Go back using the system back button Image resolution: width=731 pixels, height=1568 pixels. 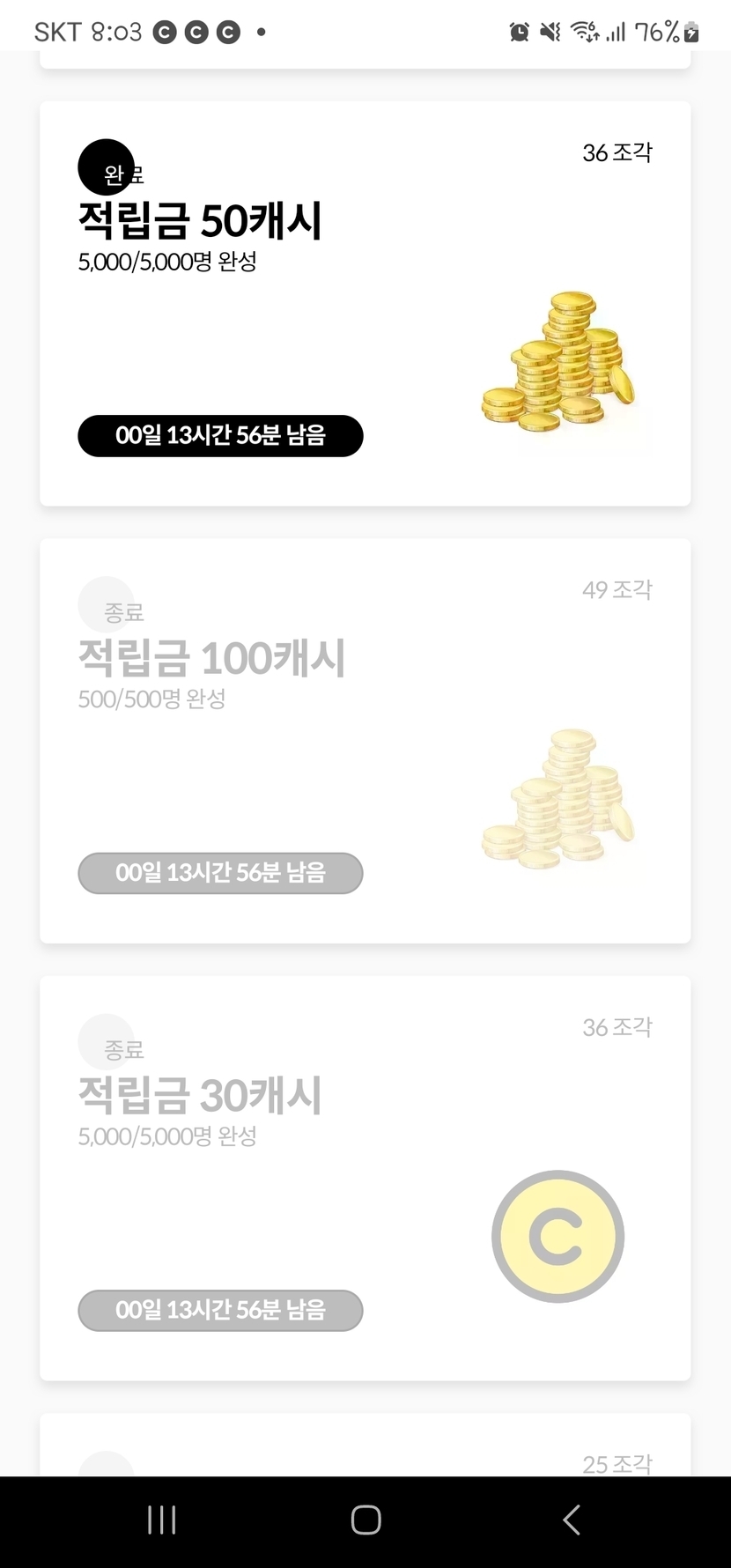coord(571,1520)
